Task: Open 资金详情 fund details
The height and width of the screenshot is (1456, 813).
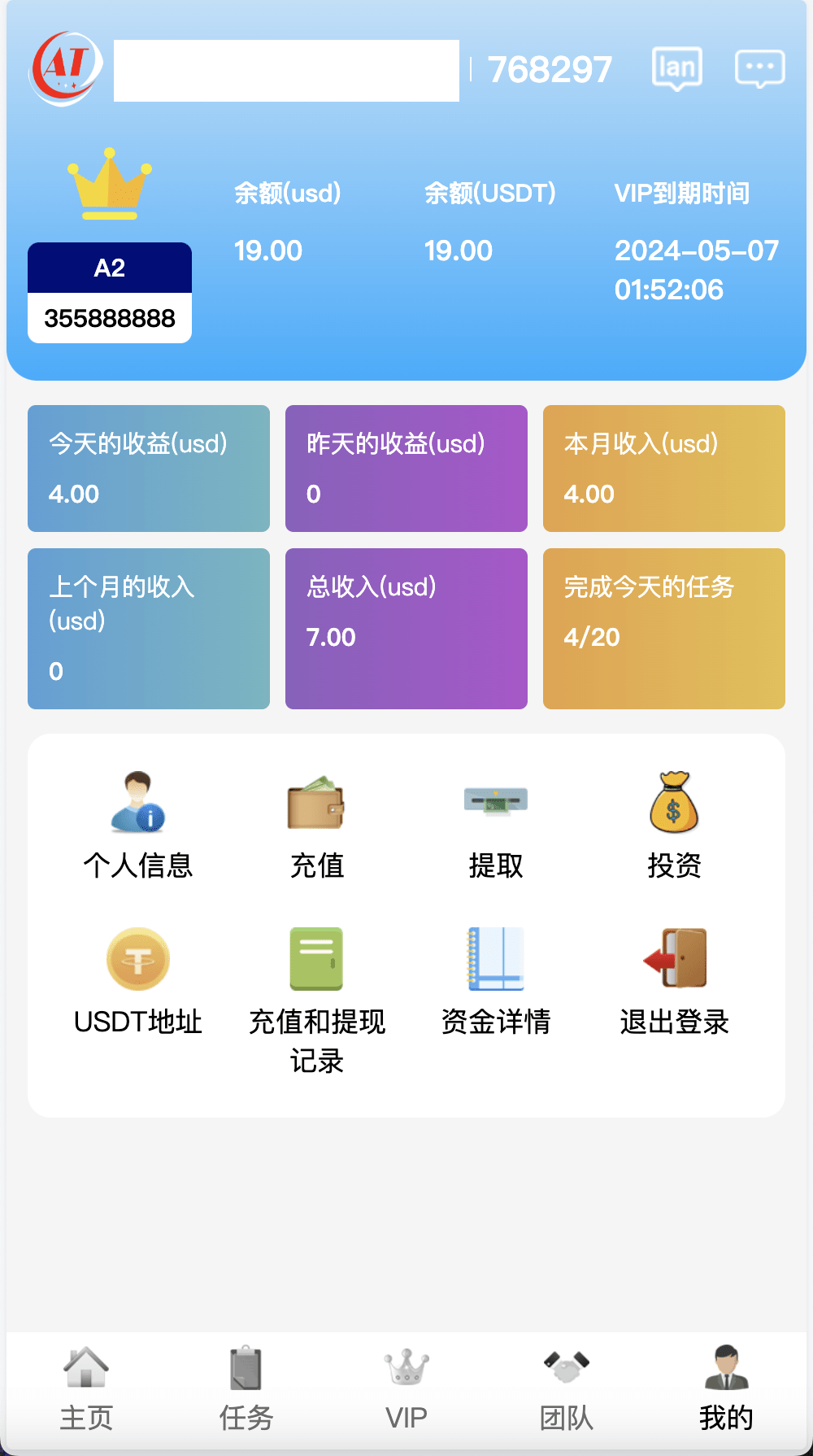Action: pyautogui.click(x=495, y=982)
